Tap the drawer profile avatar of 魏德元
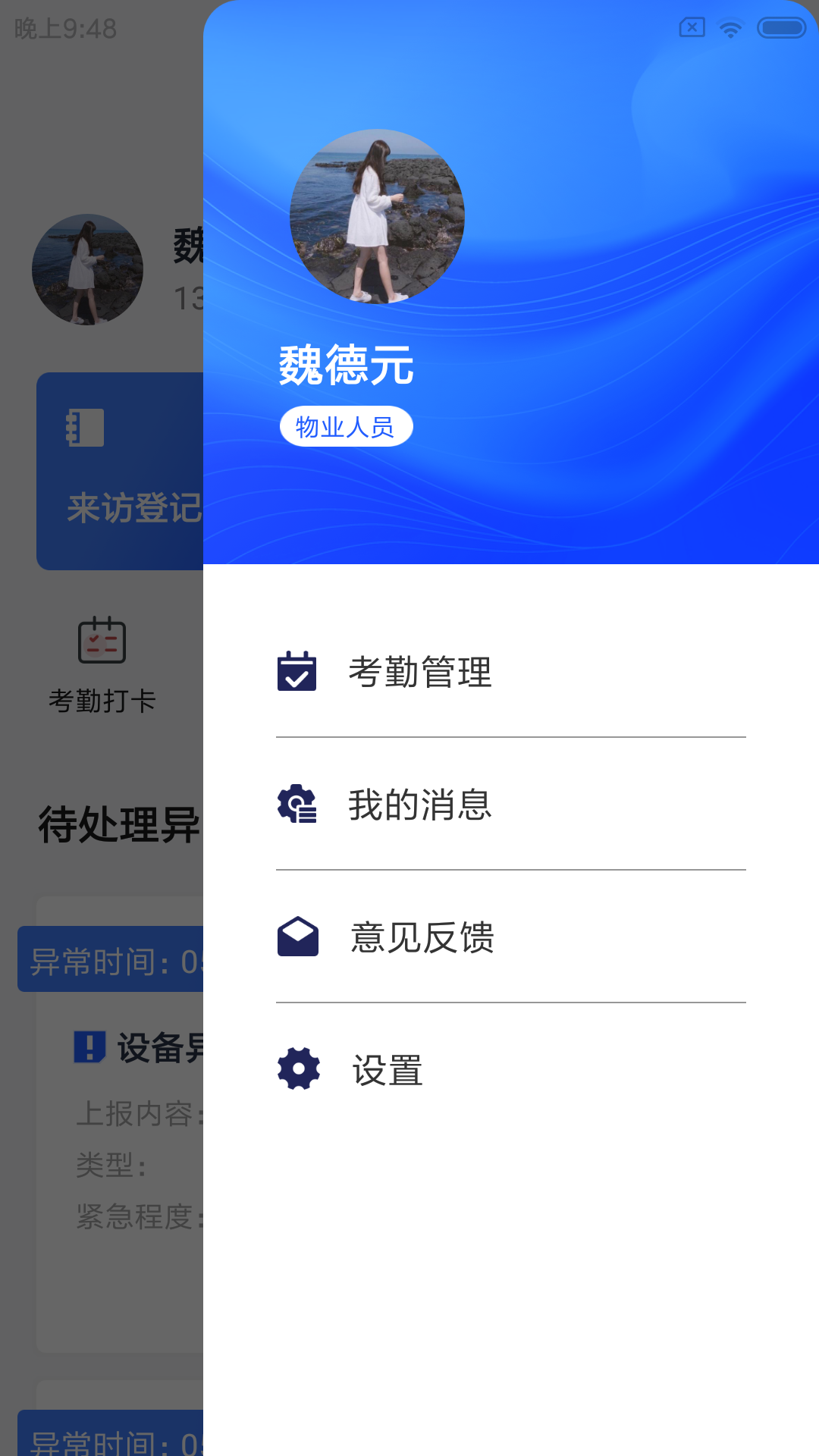The width and height of the screenshot is (819, 1456). (x=377, y=217)
